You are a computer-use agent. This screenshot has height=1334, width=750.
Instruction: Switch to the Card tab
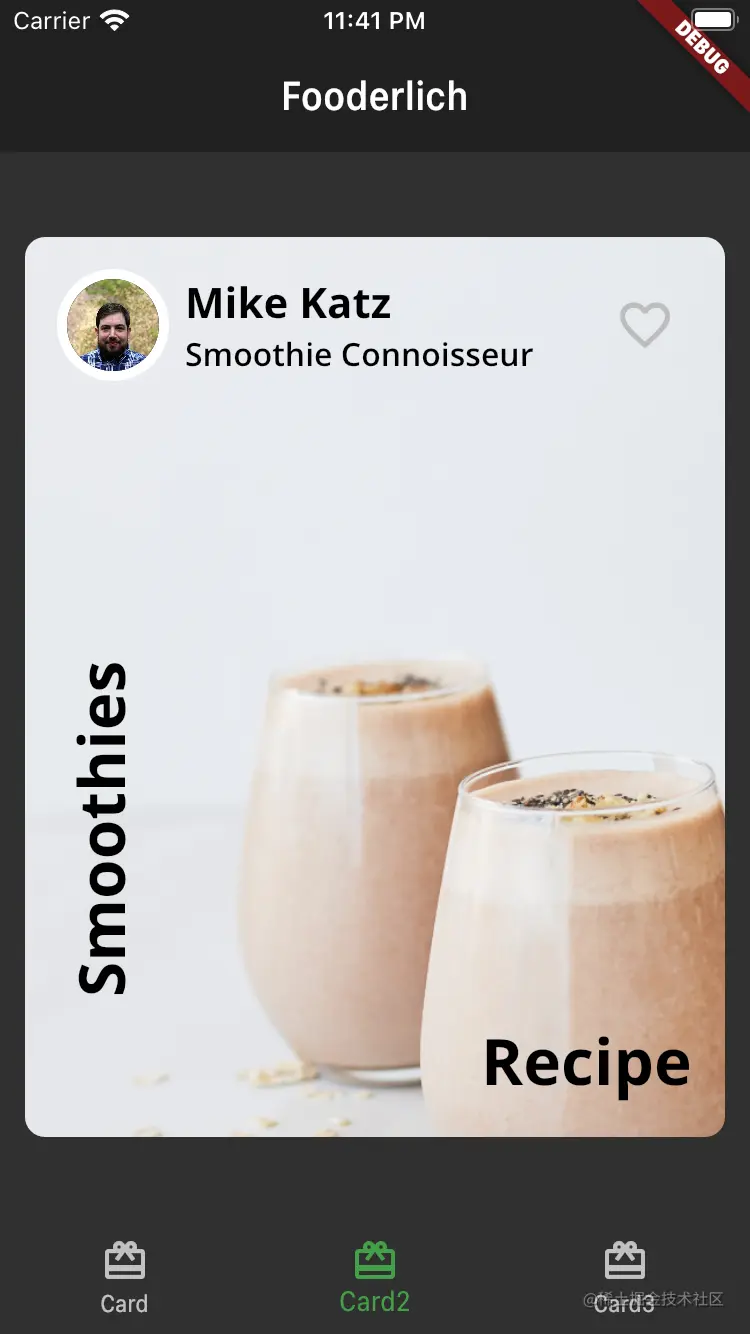(125, 1277)
